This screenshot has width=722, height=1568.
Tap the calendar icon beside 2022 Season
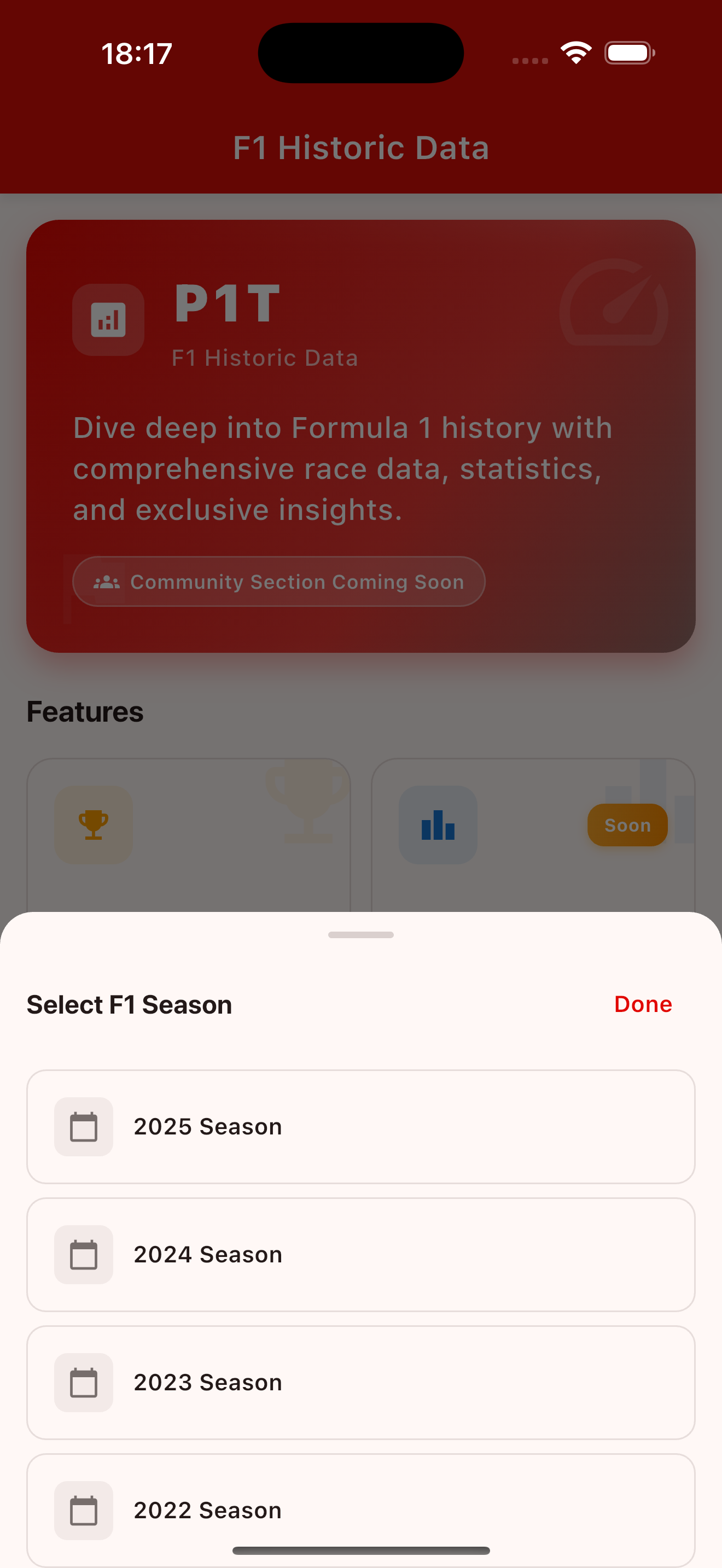point(83,1510)
